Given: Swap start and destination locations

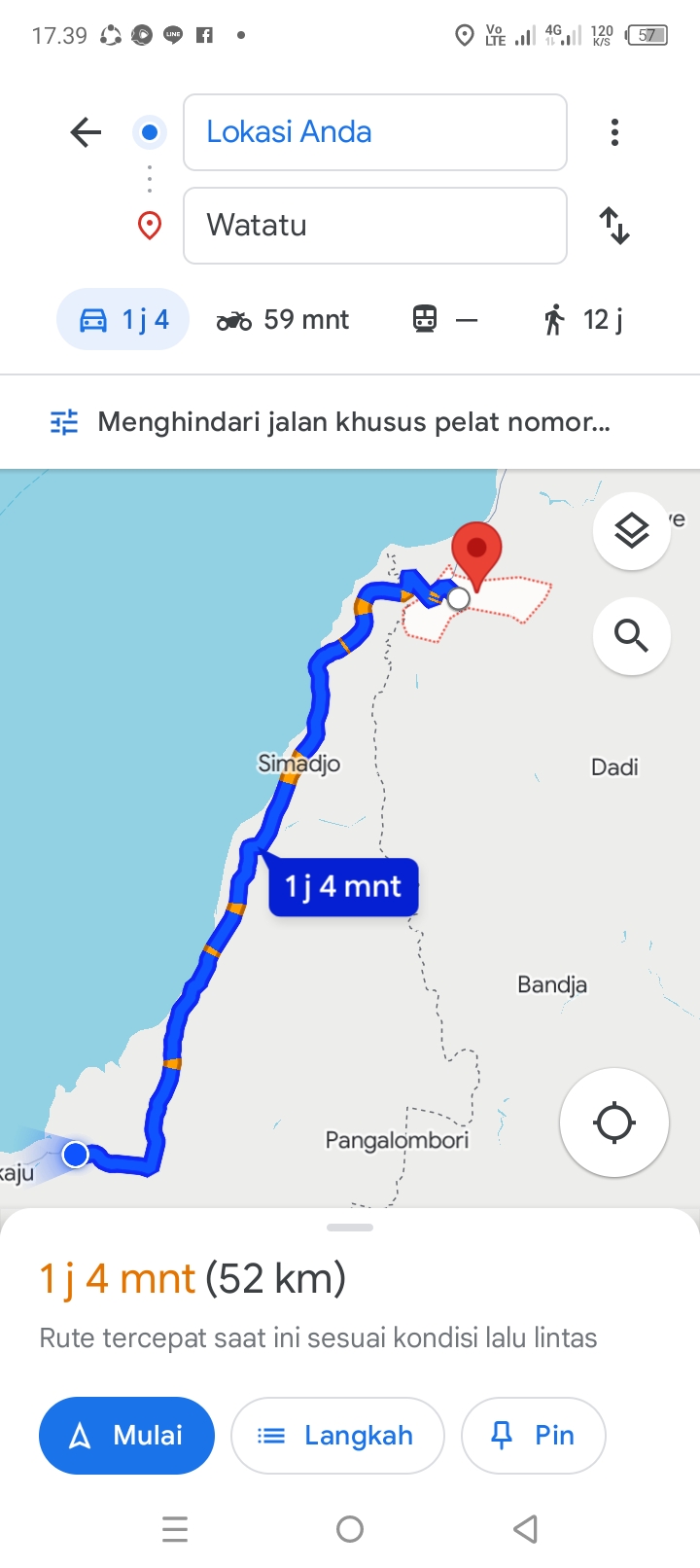Looking at the screenshot, I should (614, 226).
